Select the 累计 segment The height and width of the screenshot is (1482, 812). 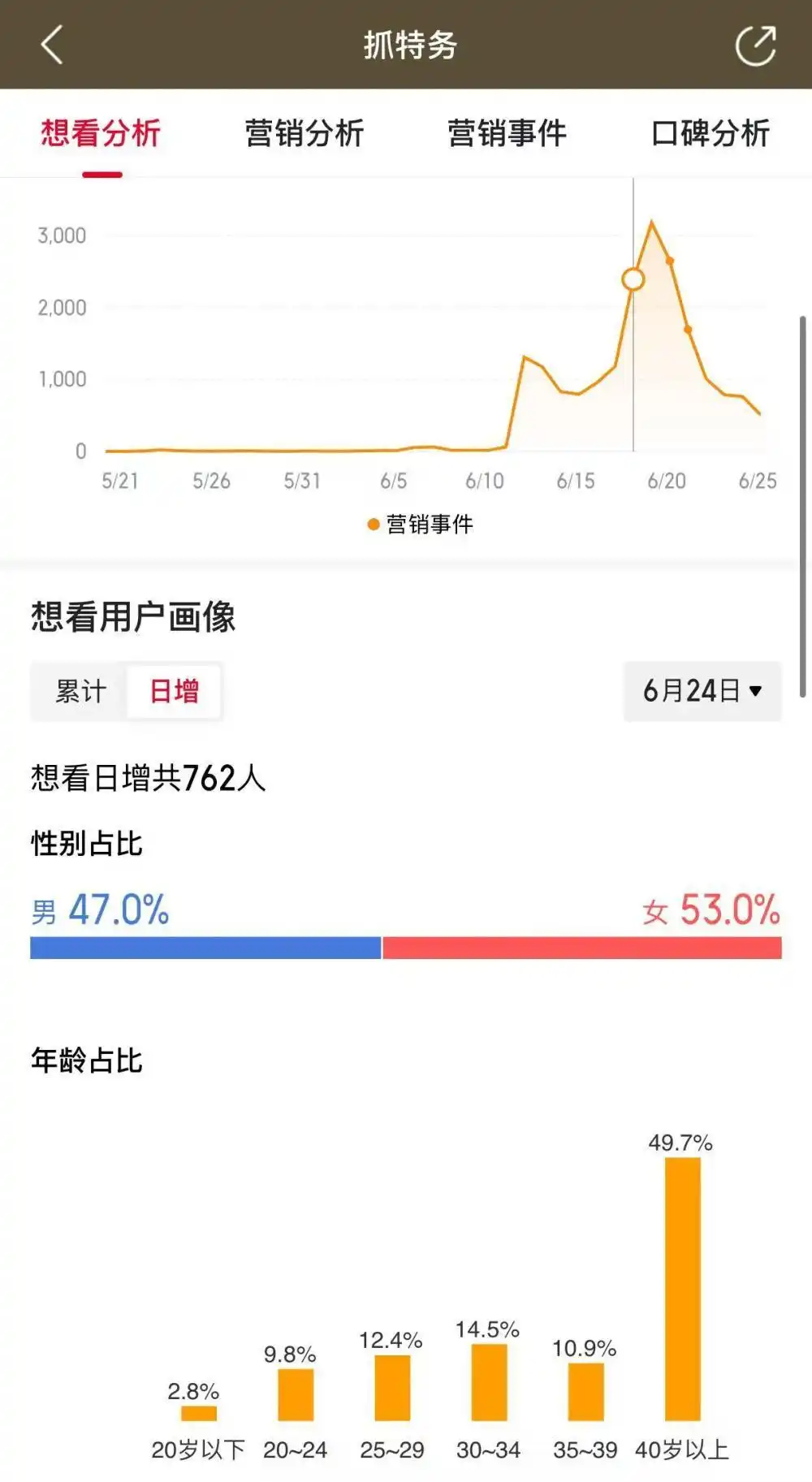[x=80, y=691]
